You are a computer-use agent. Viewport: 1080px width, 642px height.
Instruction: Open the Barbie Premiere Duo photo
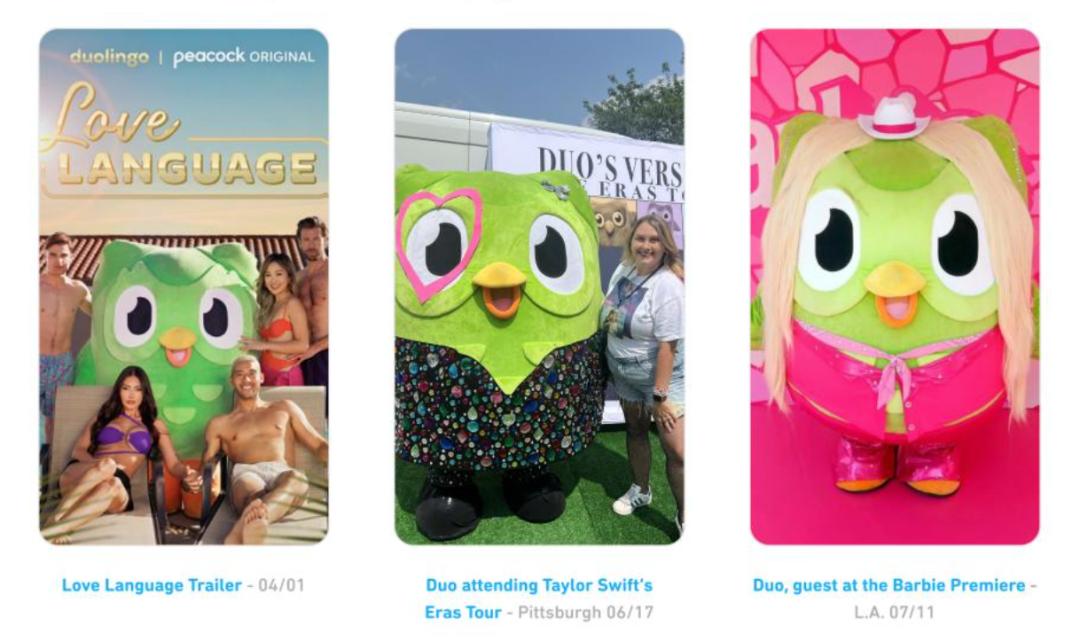coord(894,287)
